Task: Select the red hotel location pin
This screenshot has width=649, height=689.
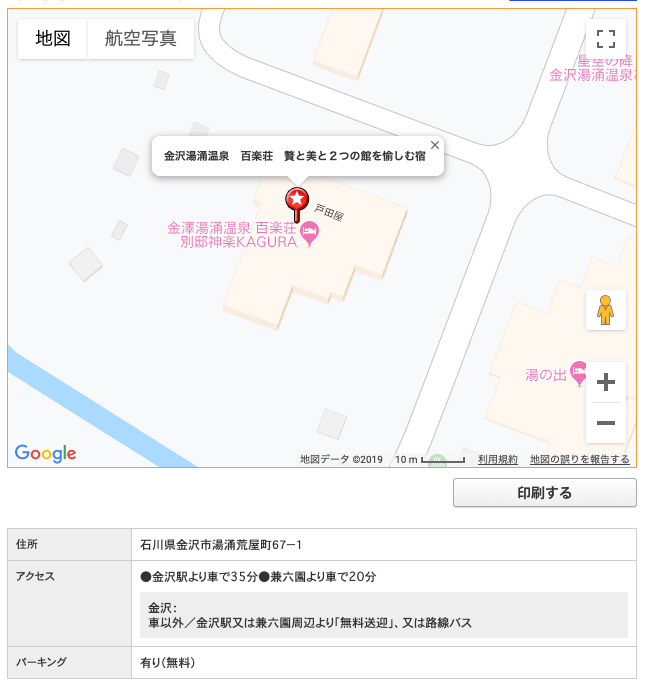Action: click(297, 201)
